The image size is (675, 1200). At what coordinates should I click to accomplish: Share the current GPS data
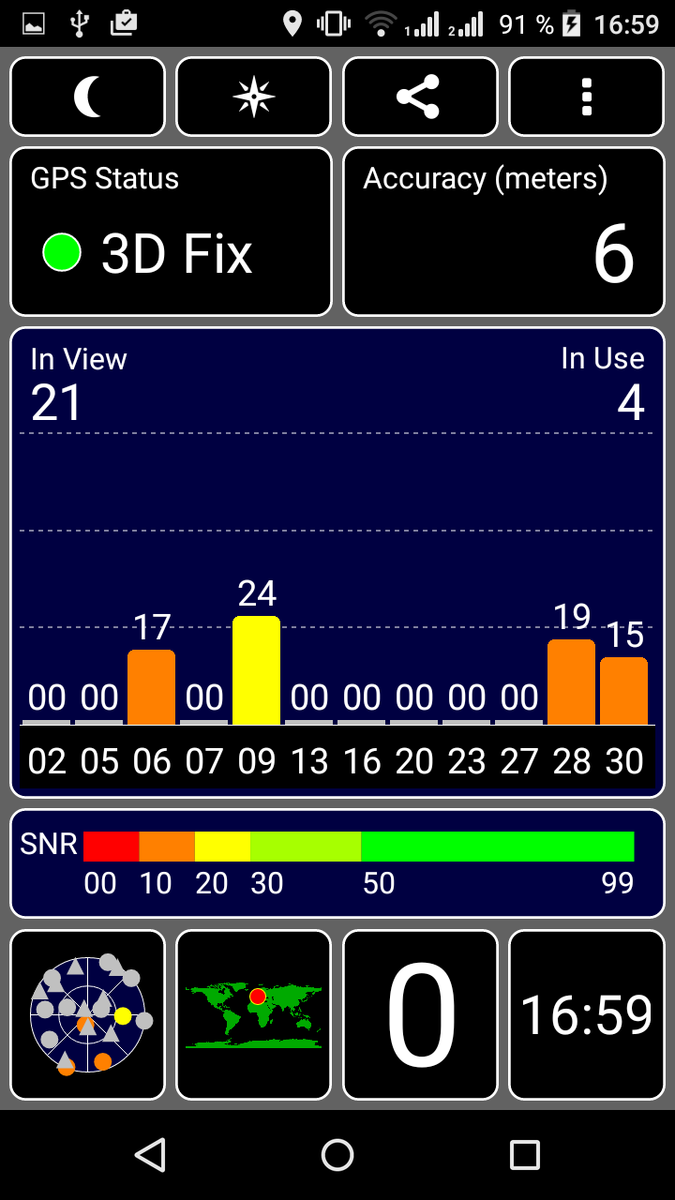(420, 97)
